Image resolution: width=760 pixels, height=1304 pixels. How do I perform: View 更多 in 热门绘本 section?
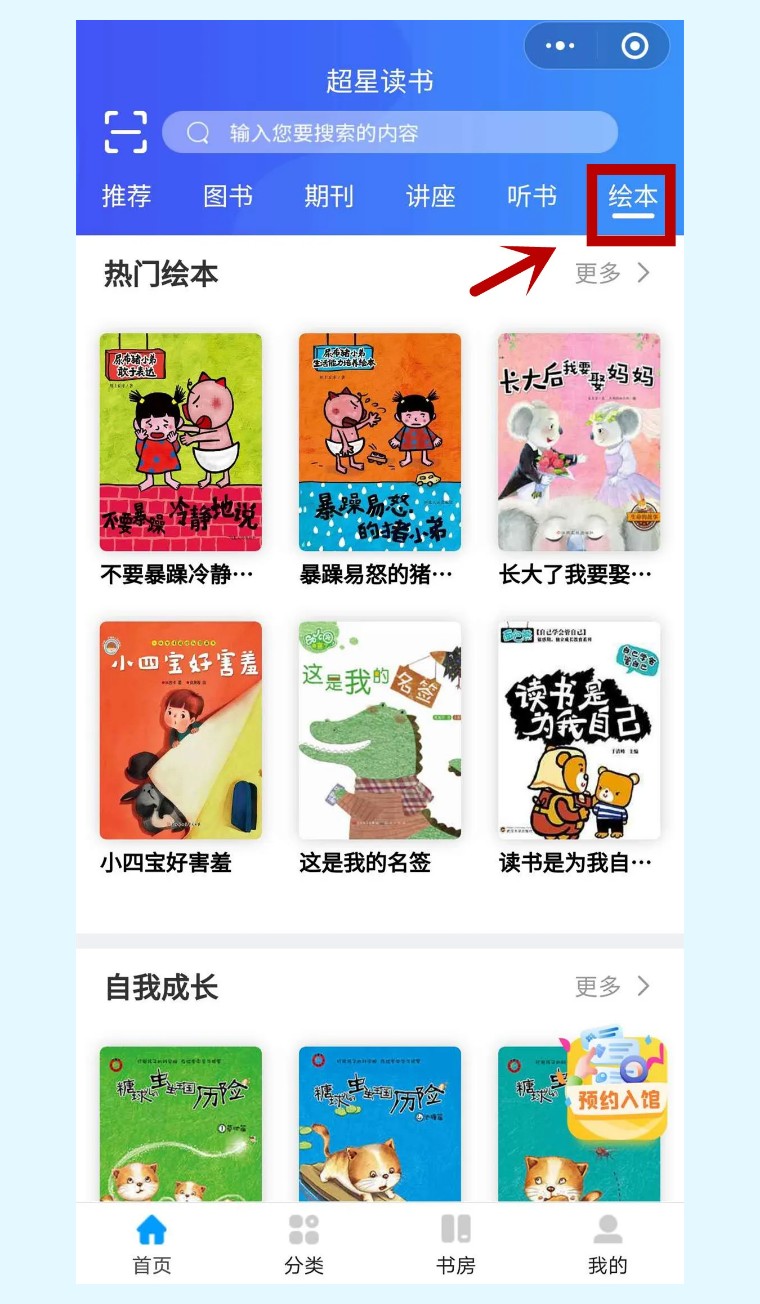point(612,273)
